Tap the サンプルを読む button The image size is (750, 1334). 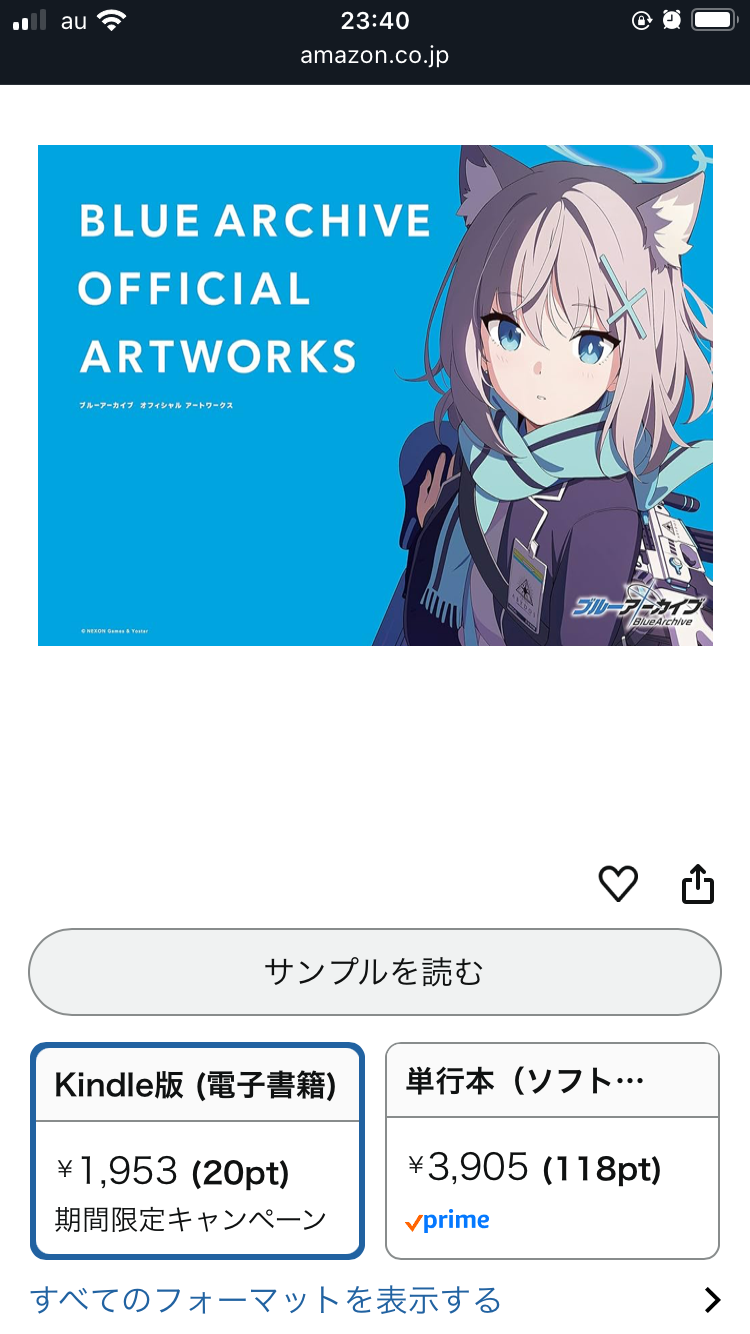pyautogui.click(x=375, y=972)
